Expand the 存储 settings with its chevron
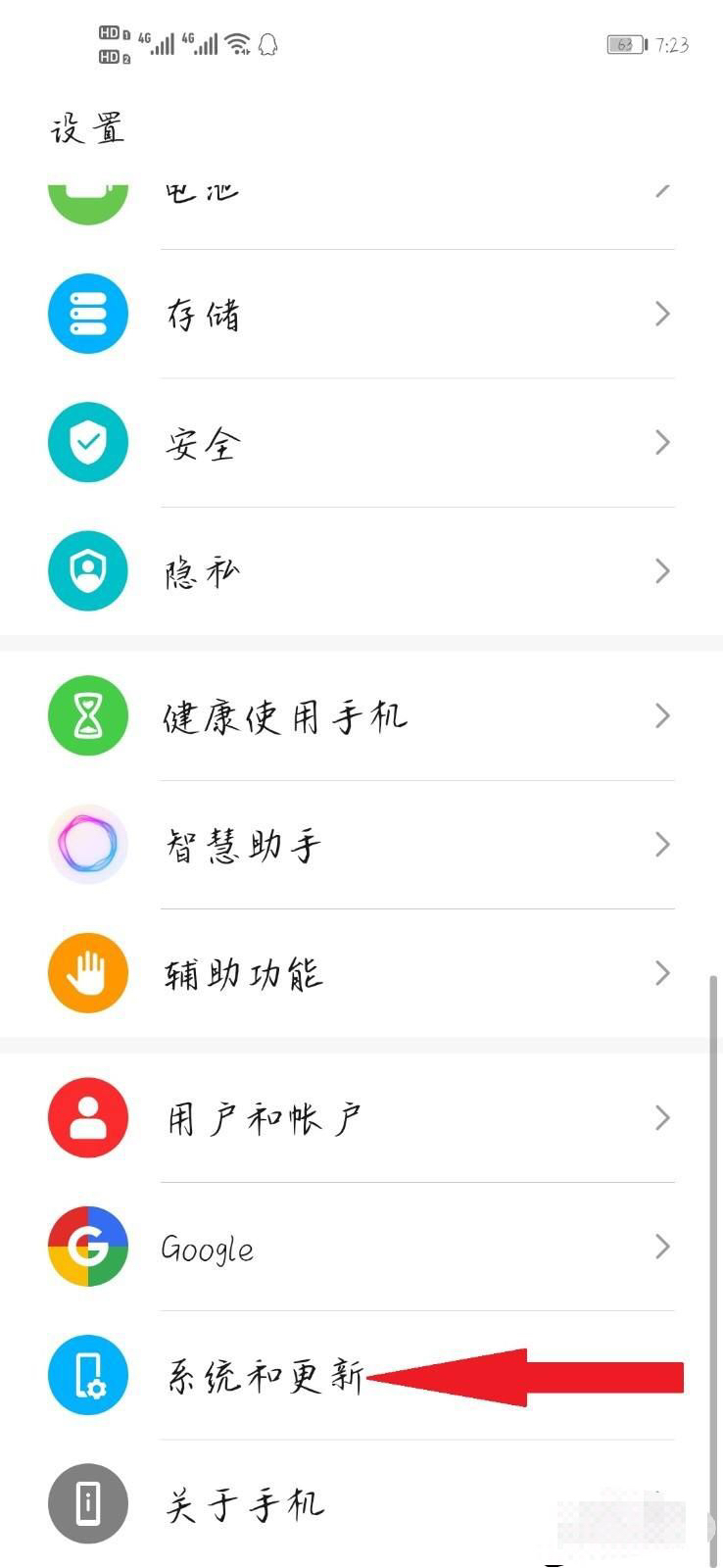The image size is (723, 1568). (662, 313)
